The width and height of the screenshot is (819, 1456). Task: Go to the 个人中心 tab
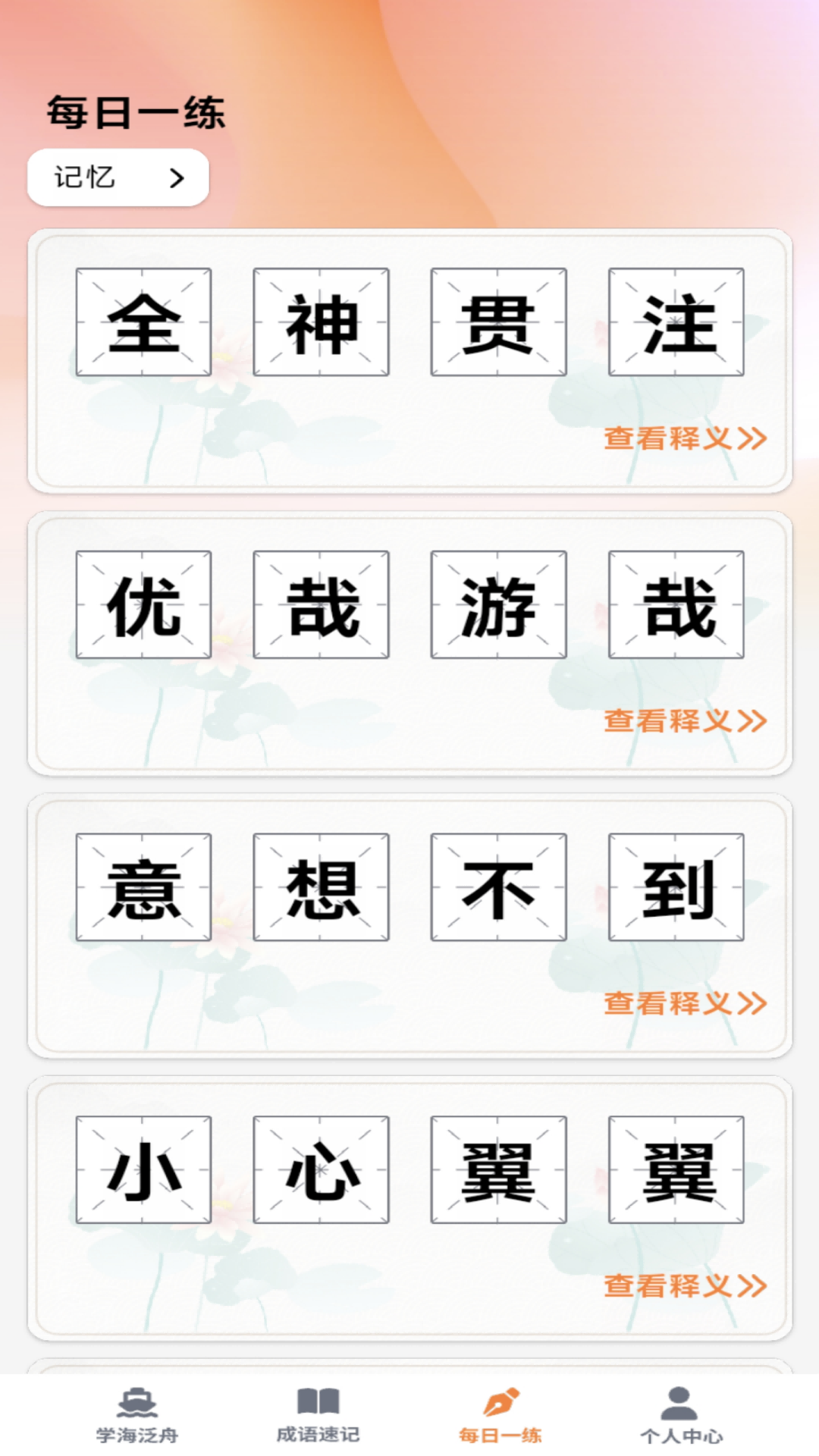[x=681, y=1415]
